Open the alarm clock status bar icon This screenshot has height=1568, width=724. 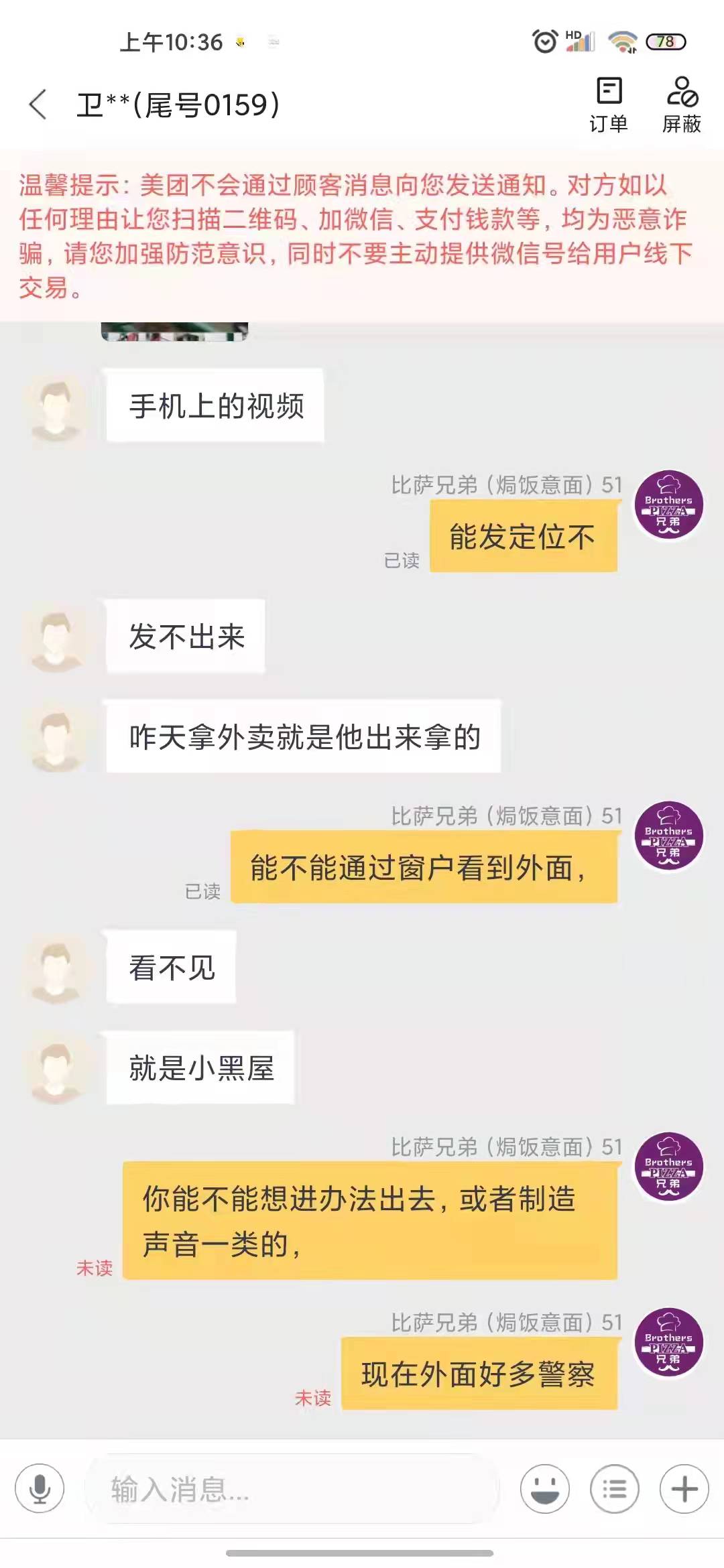click(544, 42)
